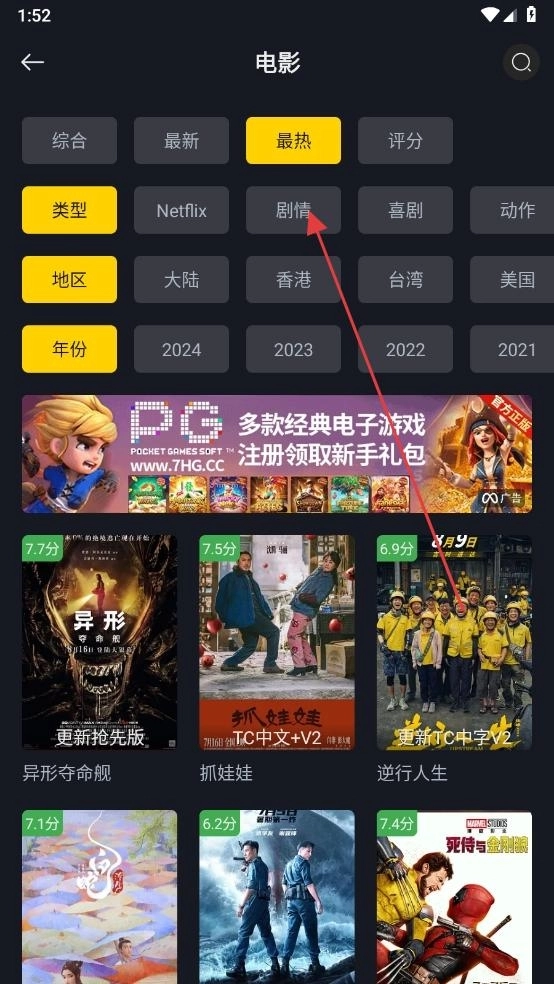
Task: Choose the 台湾 region
Action: pos(405,280)
